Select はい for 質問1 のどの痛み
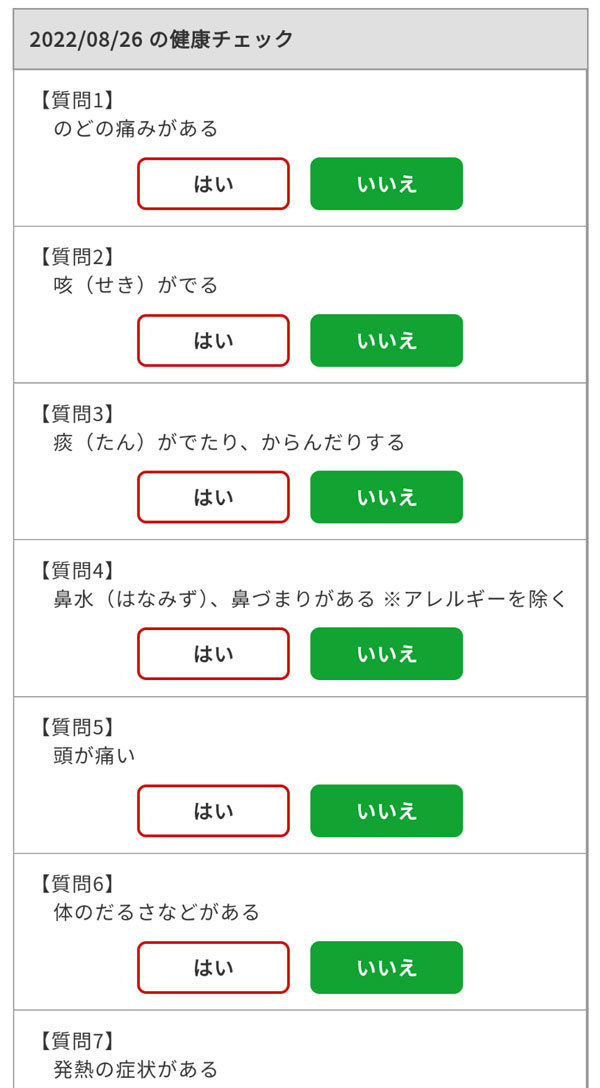This screenshot has width=600, height=1088. pyautogui.click(x=213, y=184)
